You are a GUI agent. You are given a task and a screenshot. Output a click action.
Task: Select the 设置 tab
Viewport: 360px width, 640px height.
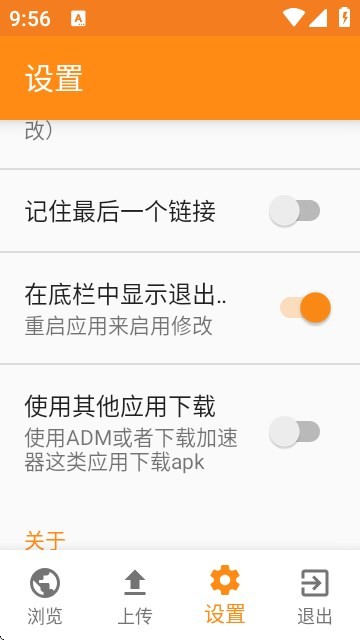point(225,595)
